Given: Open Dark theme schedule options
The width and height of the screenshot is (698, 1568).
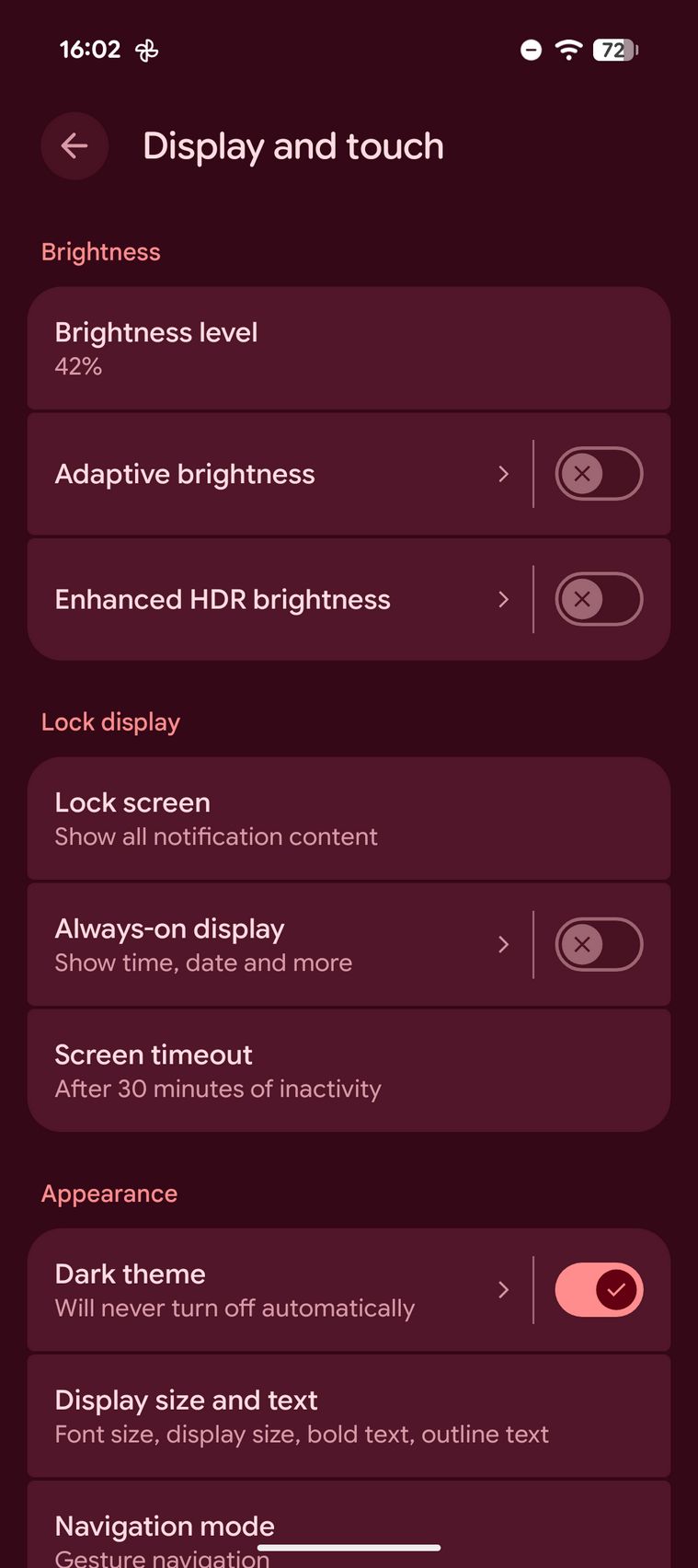Looking at the screenshot, I should 276,1289.
